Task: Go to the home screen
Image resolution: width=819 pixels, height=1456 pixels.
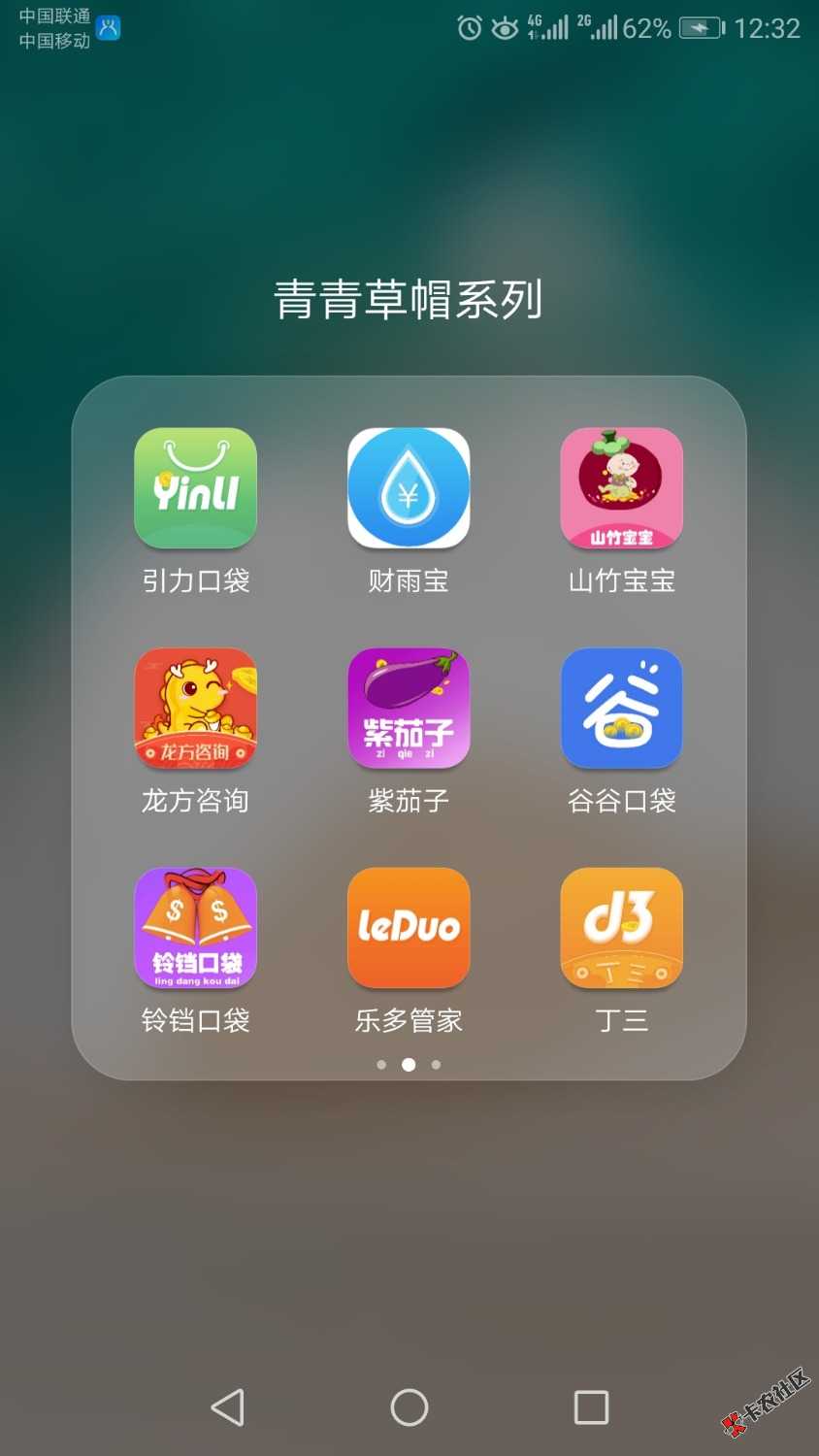Action: (409, 1406)
